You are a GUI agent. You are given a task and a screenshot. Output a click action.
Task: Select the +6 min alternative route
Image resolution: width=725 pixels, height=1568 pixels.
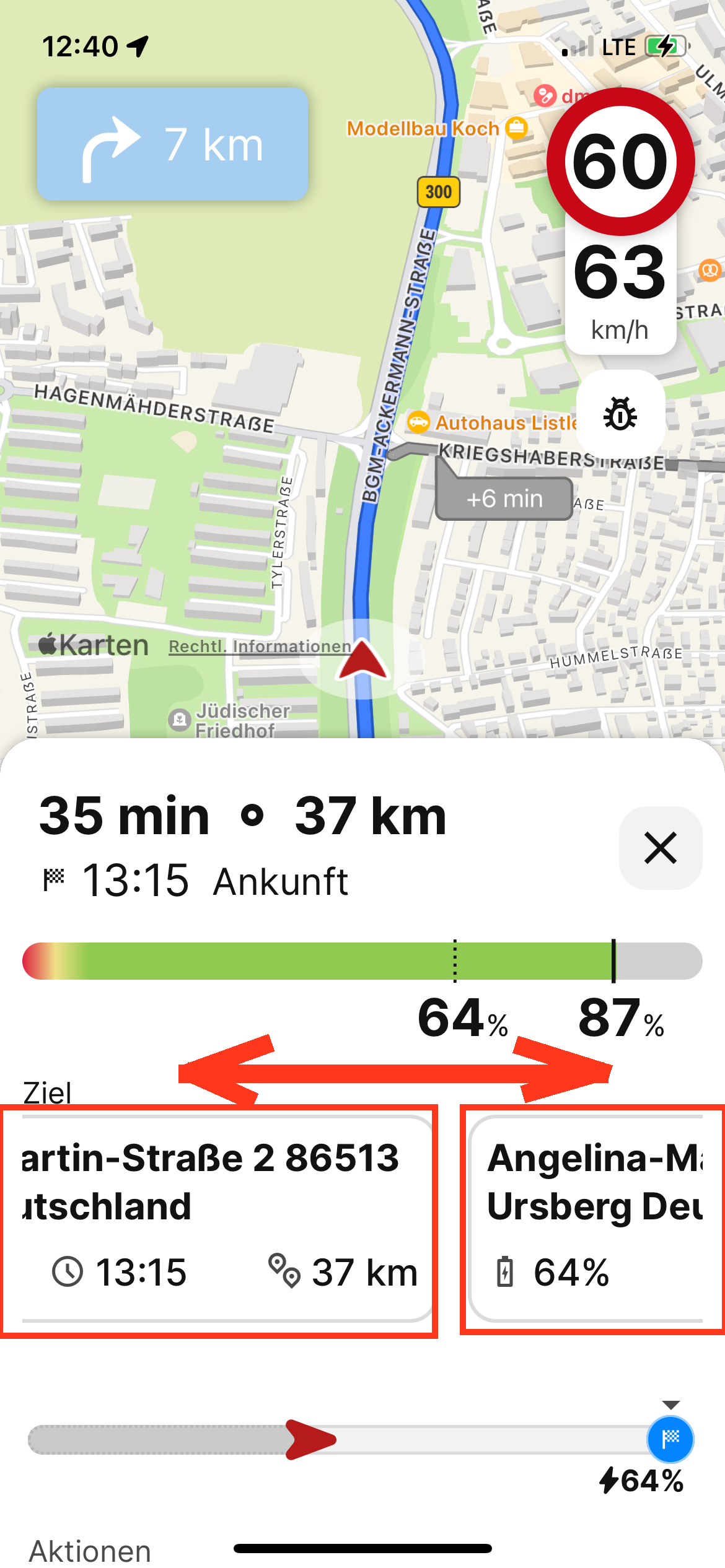tap(504, 499)
